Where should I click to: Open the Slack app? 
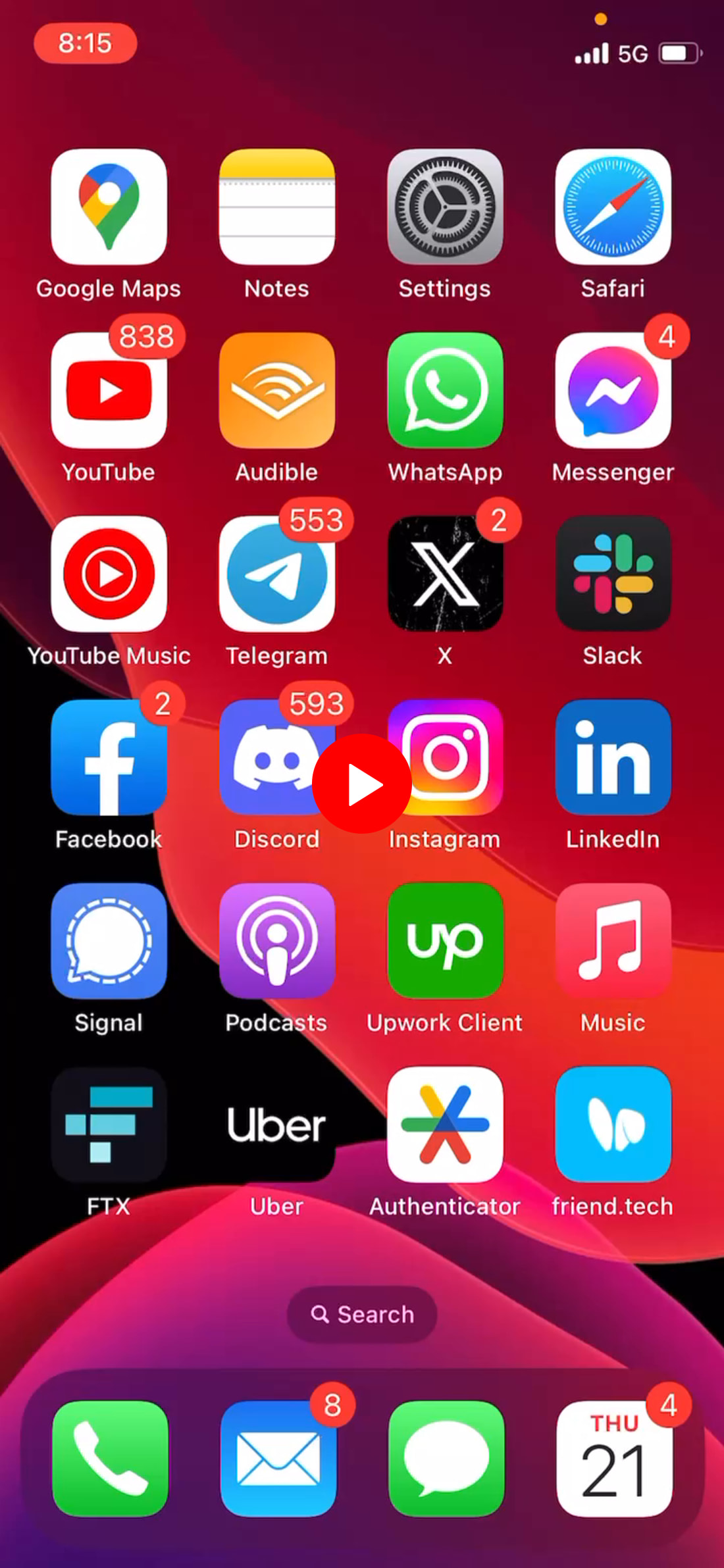pos(613,574)
